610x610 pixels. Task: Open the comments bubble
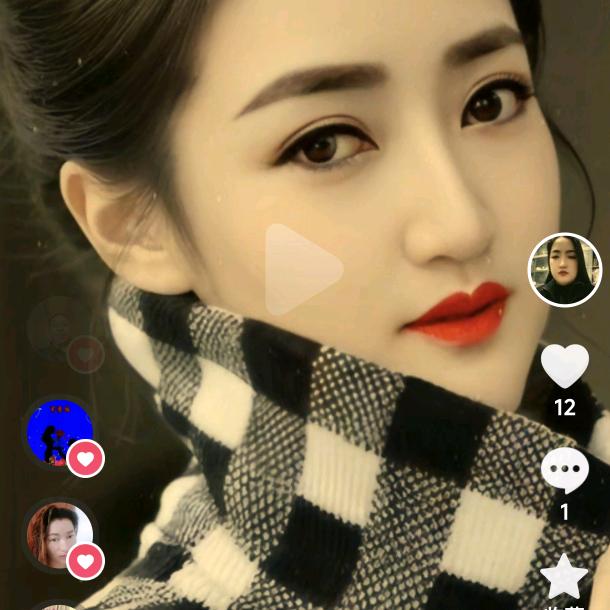565,470
